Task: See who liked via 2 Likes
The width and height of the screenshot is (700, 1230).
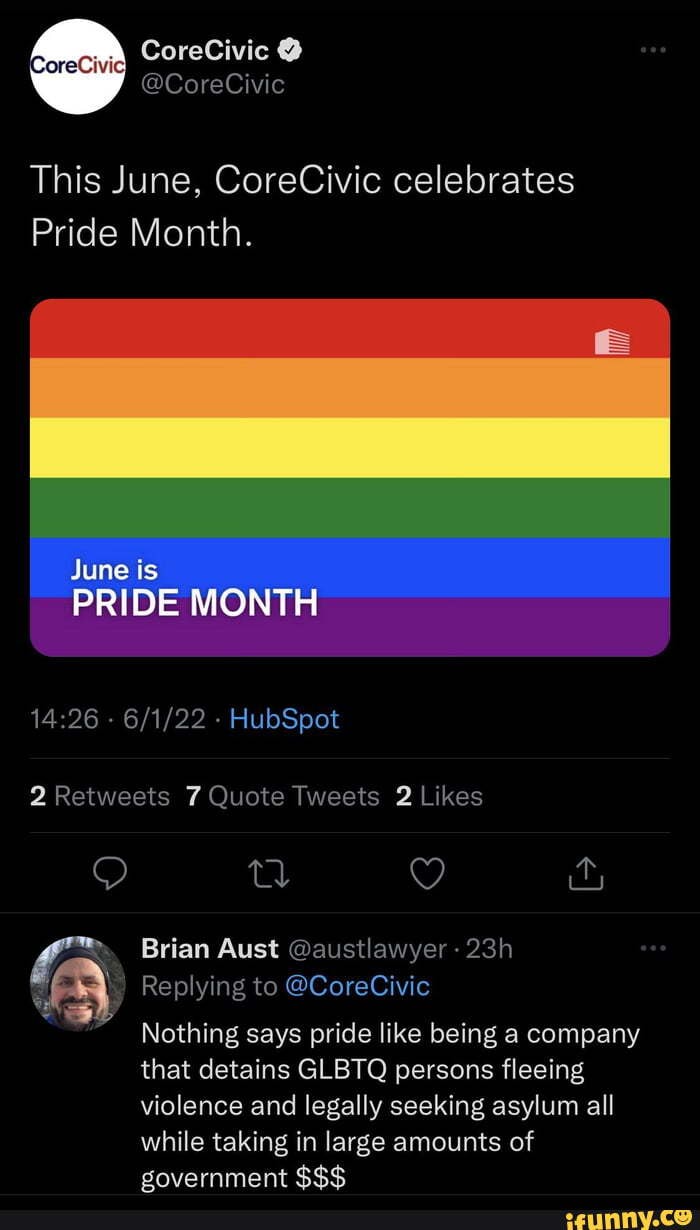Action: [x=439, y=796]
